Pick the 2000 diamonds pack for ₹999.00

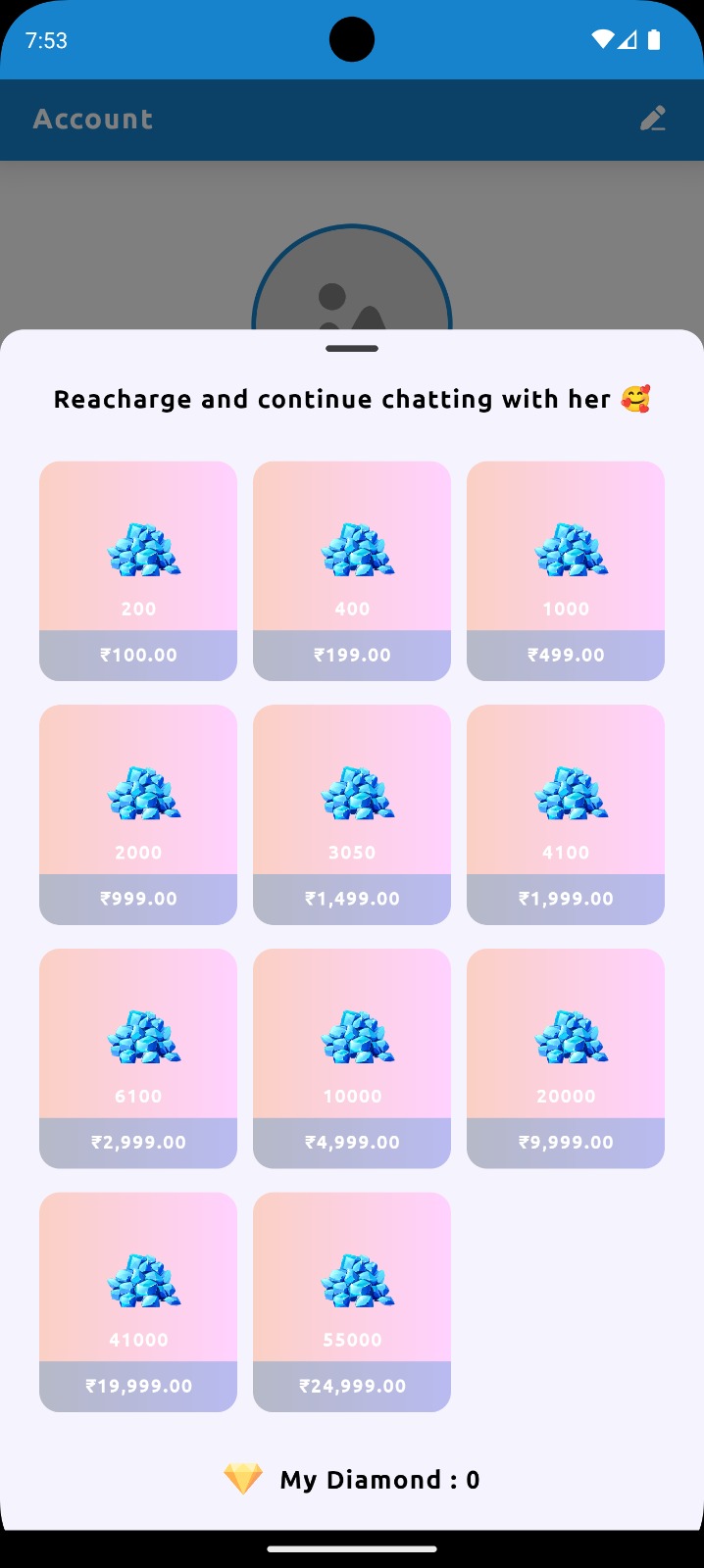click(138, 813)
